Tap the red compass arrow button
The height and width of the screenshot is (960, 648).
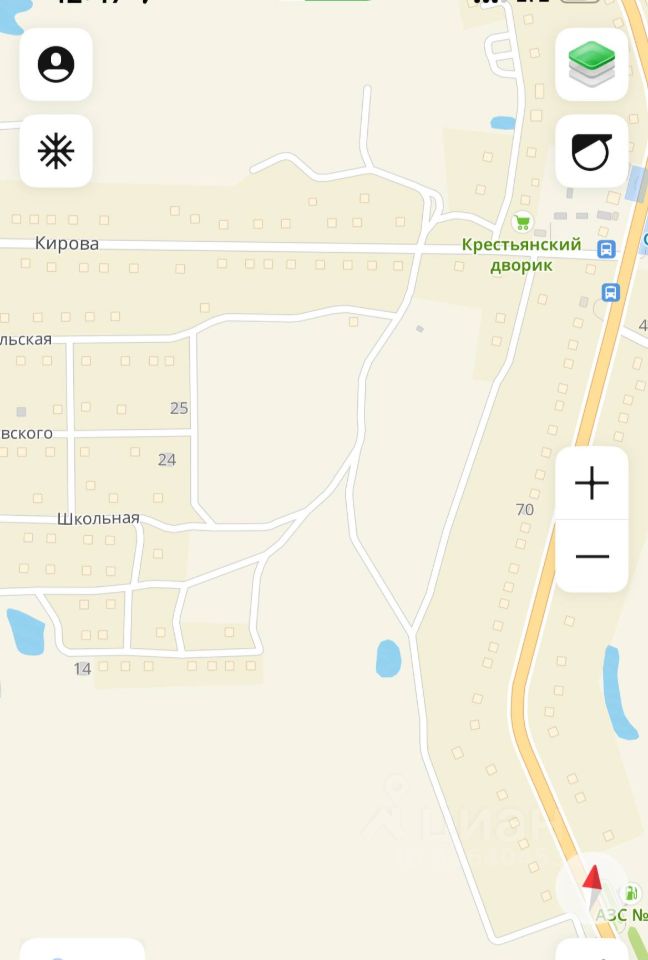point(592,882)
